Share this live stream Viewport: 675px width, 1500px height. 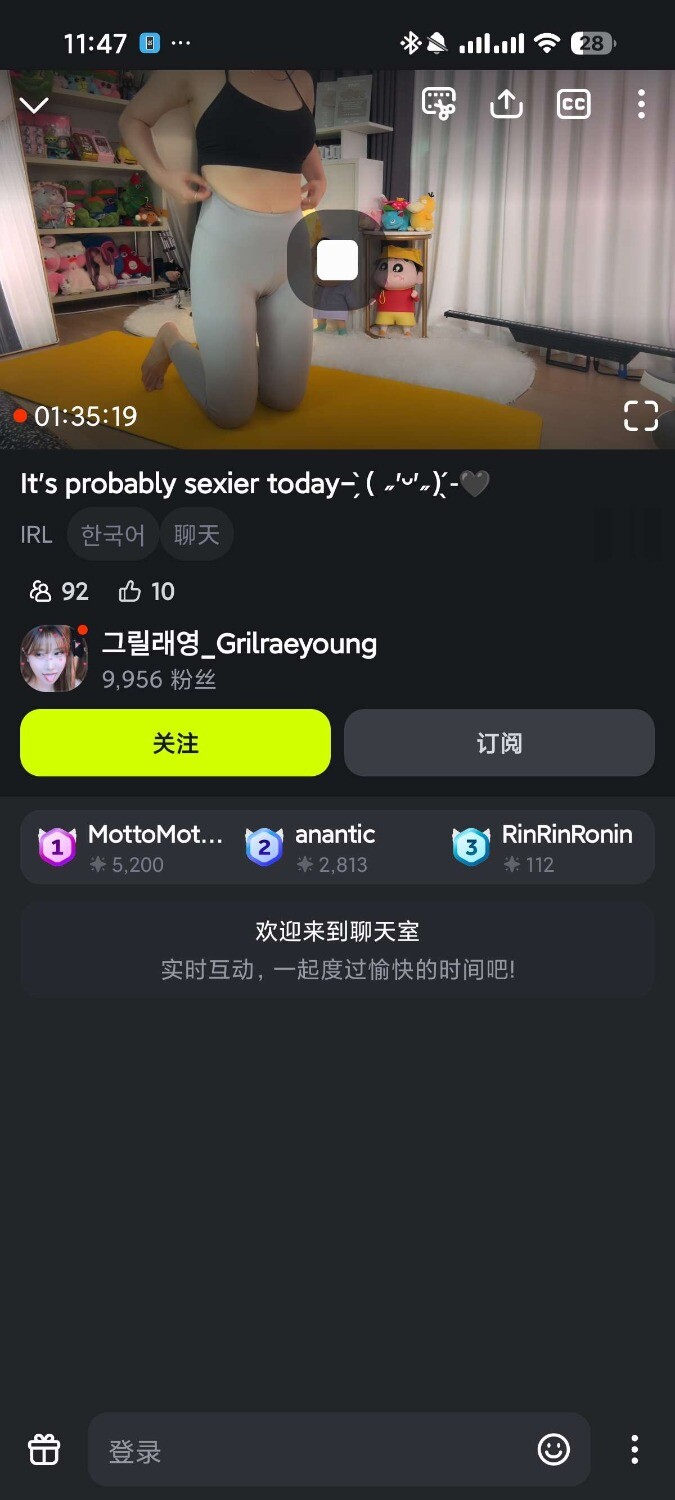pyautogui.click(x=507, y=104)
